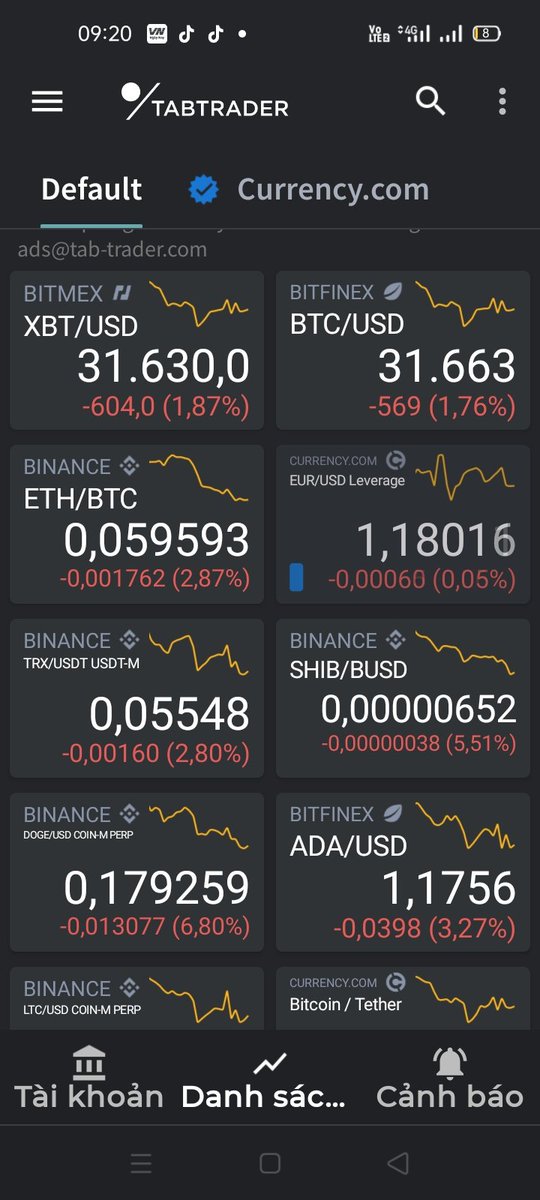Open the EUR/USD Leverage card
The image size is (540, 1200).
click(x=403, y=524)
